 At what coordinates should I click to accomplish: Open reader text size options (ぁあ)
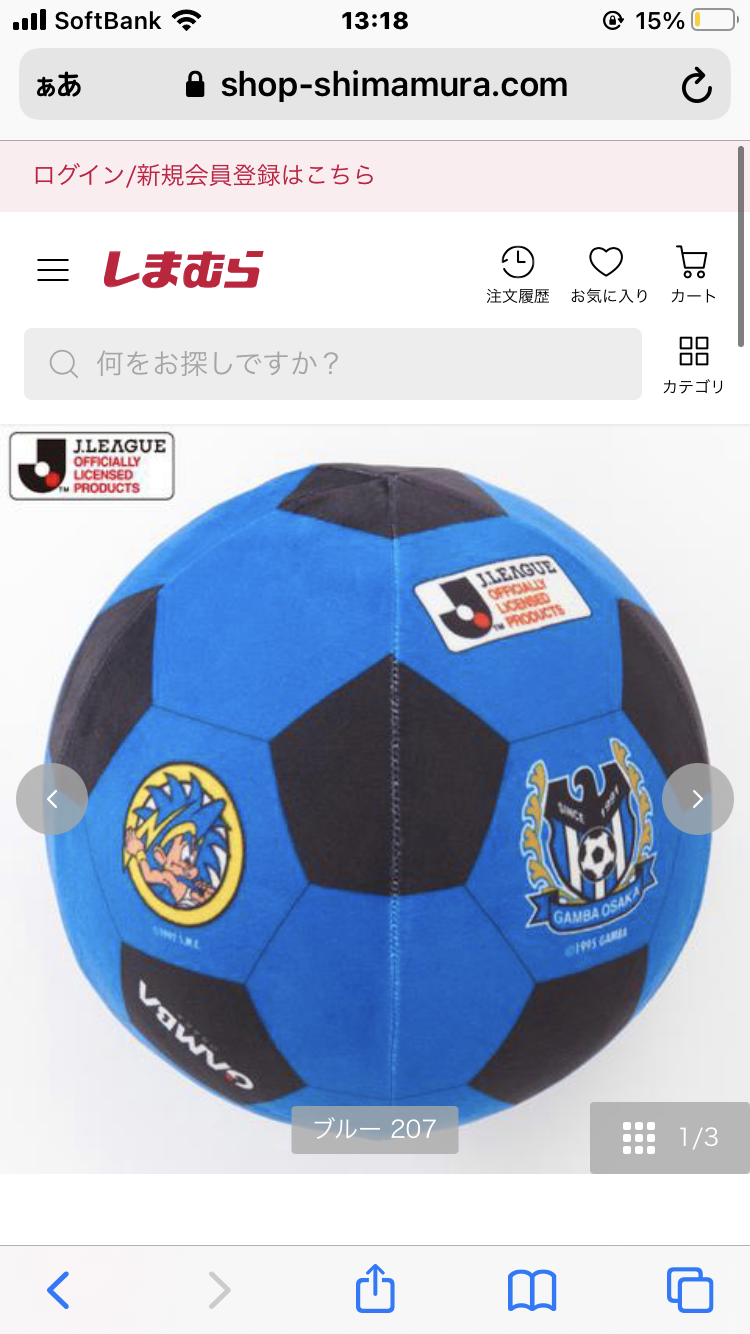click(x=59, y=86)
